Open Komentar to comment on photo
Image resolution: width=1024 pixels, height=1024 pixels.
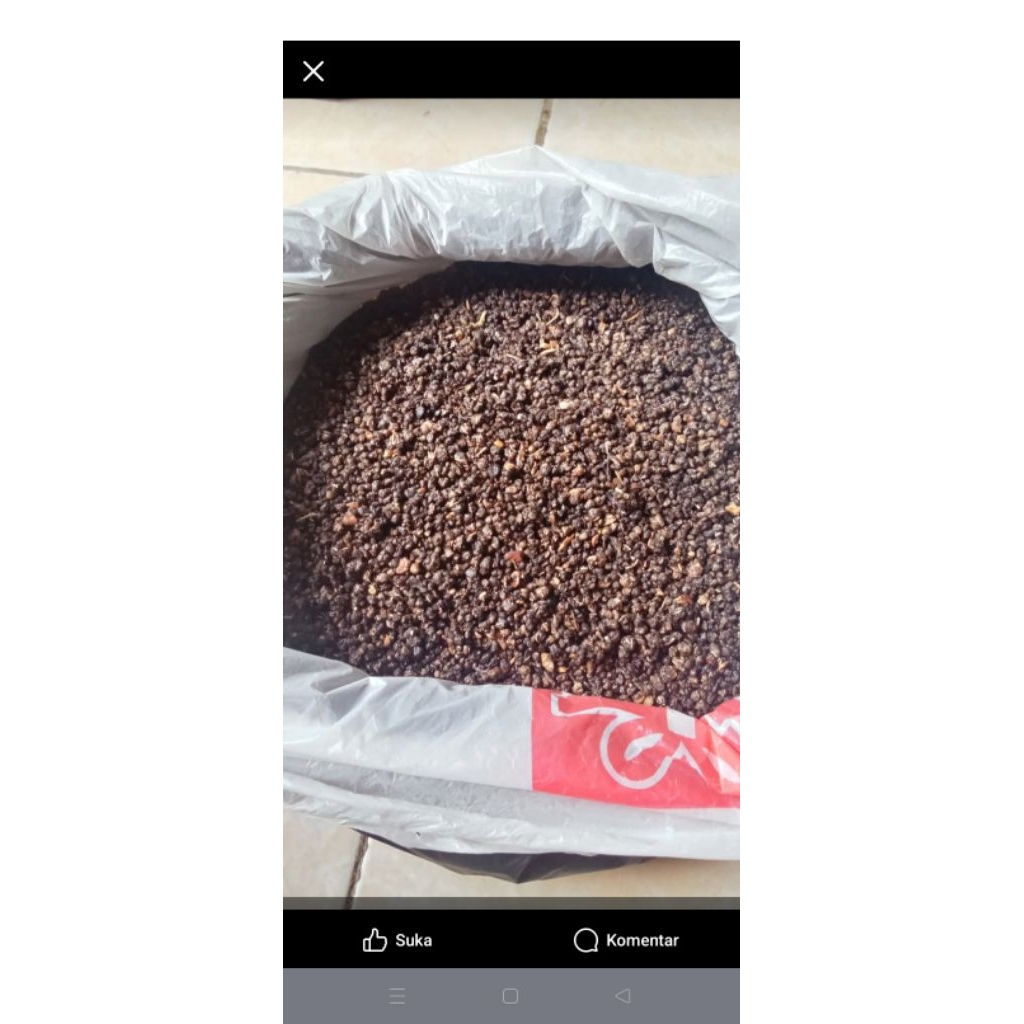click(626, 940)
